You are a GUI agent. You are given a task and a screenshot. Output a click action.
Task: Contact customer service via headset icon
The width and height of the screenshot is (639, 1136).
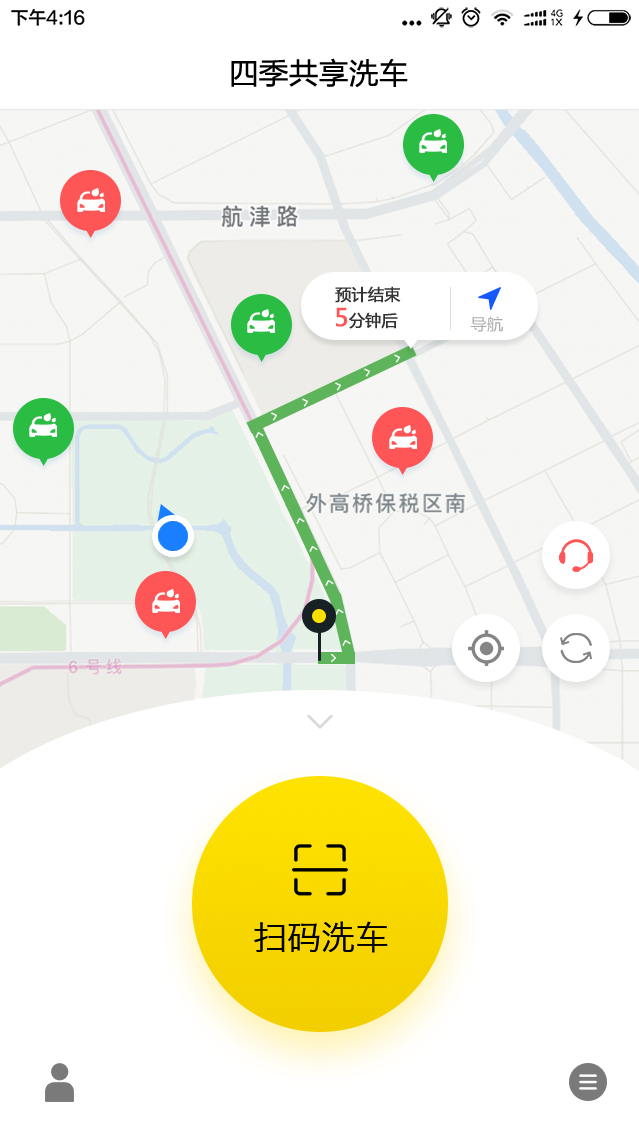(x=576, y=555)
